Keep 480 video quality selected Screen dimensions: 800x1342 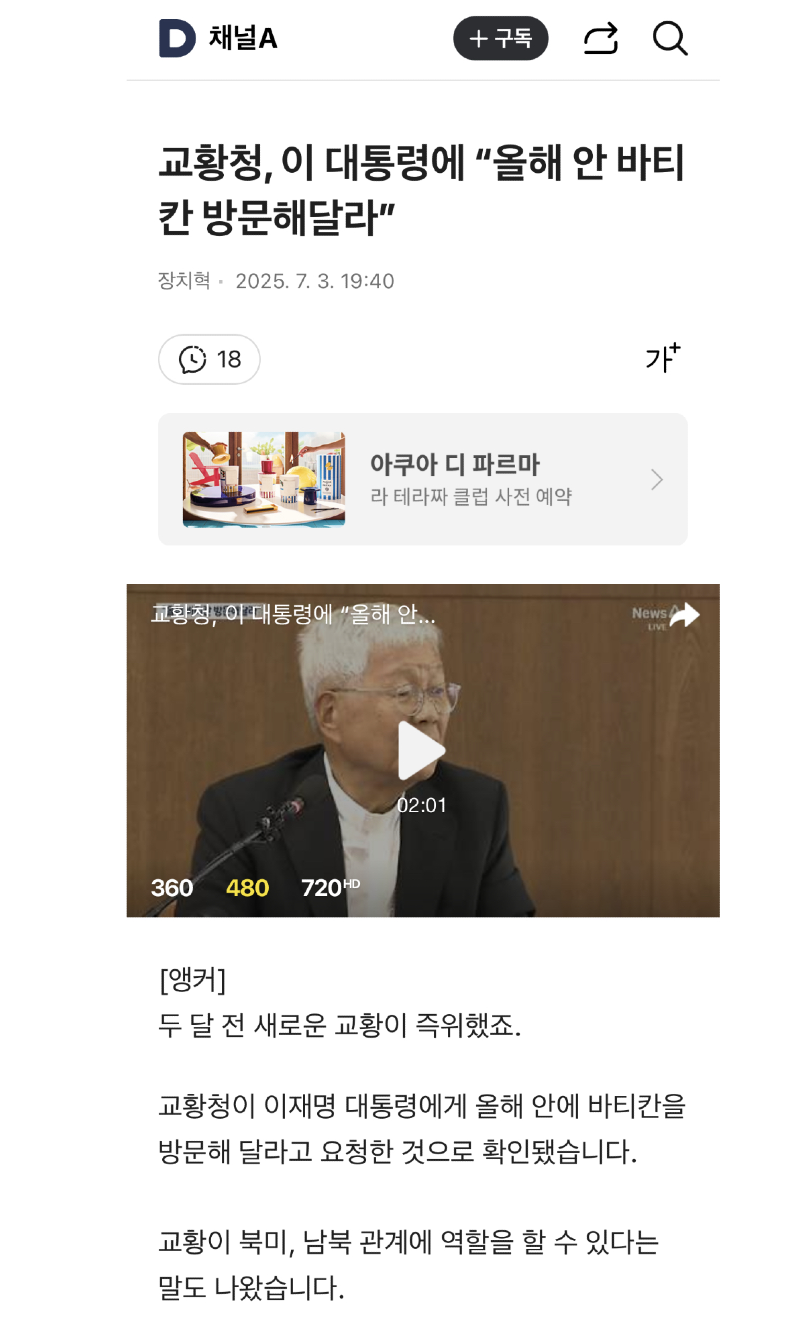(246, 887)
